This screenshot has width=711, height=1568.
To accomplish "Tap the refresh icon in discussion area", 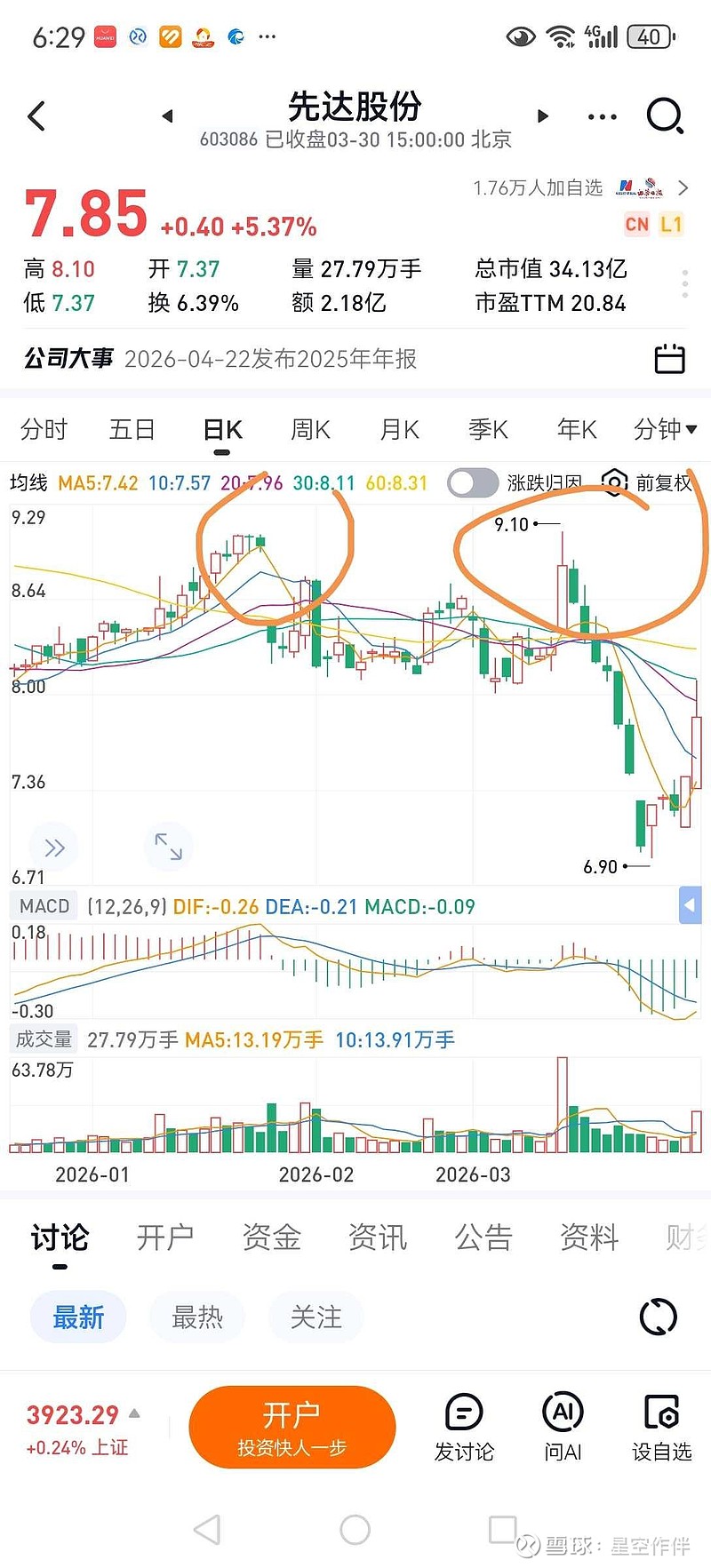I will [x=657, y=1317].
